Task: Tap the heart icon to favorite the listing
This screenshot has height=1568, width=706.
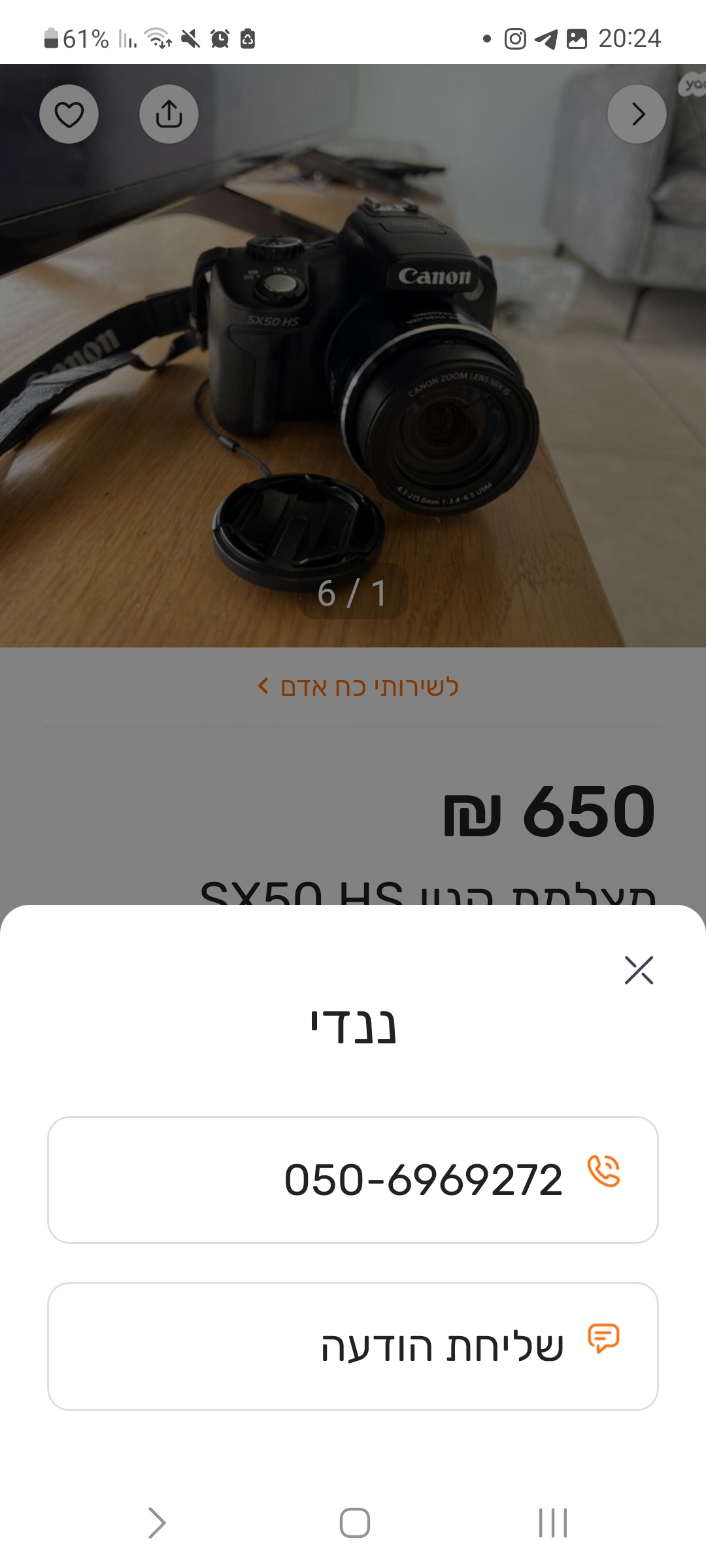Action: pyautogui.click(x=69, y=114)
